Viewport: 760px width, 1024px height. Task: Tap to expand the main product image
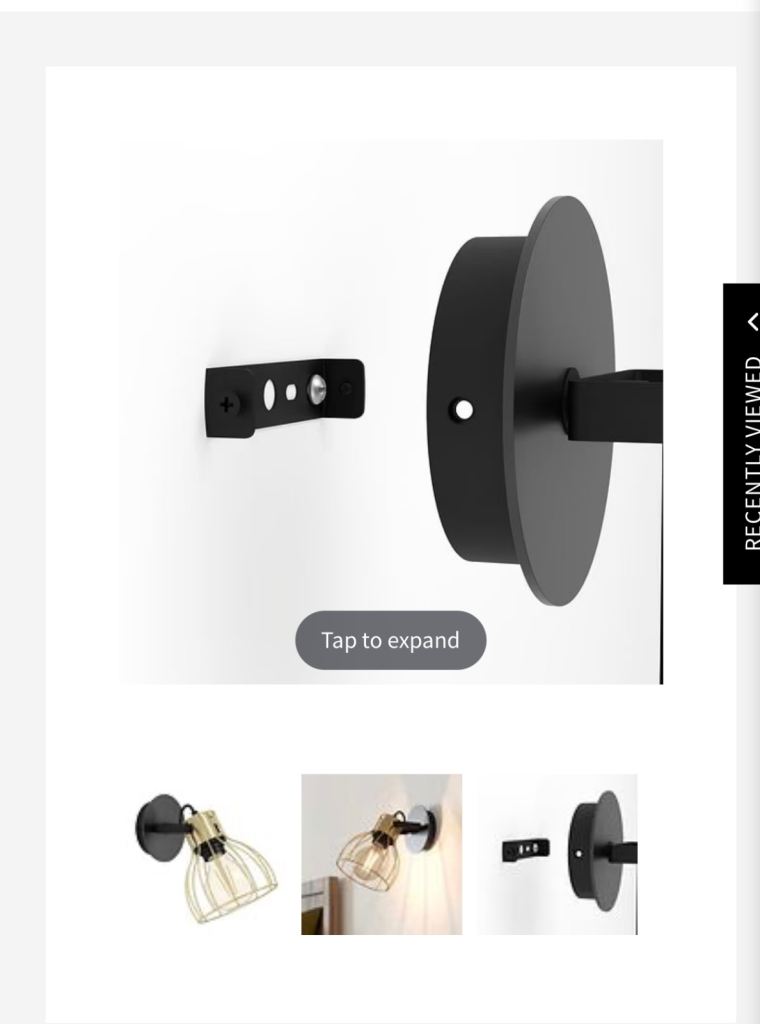click(x=390, y=640)
